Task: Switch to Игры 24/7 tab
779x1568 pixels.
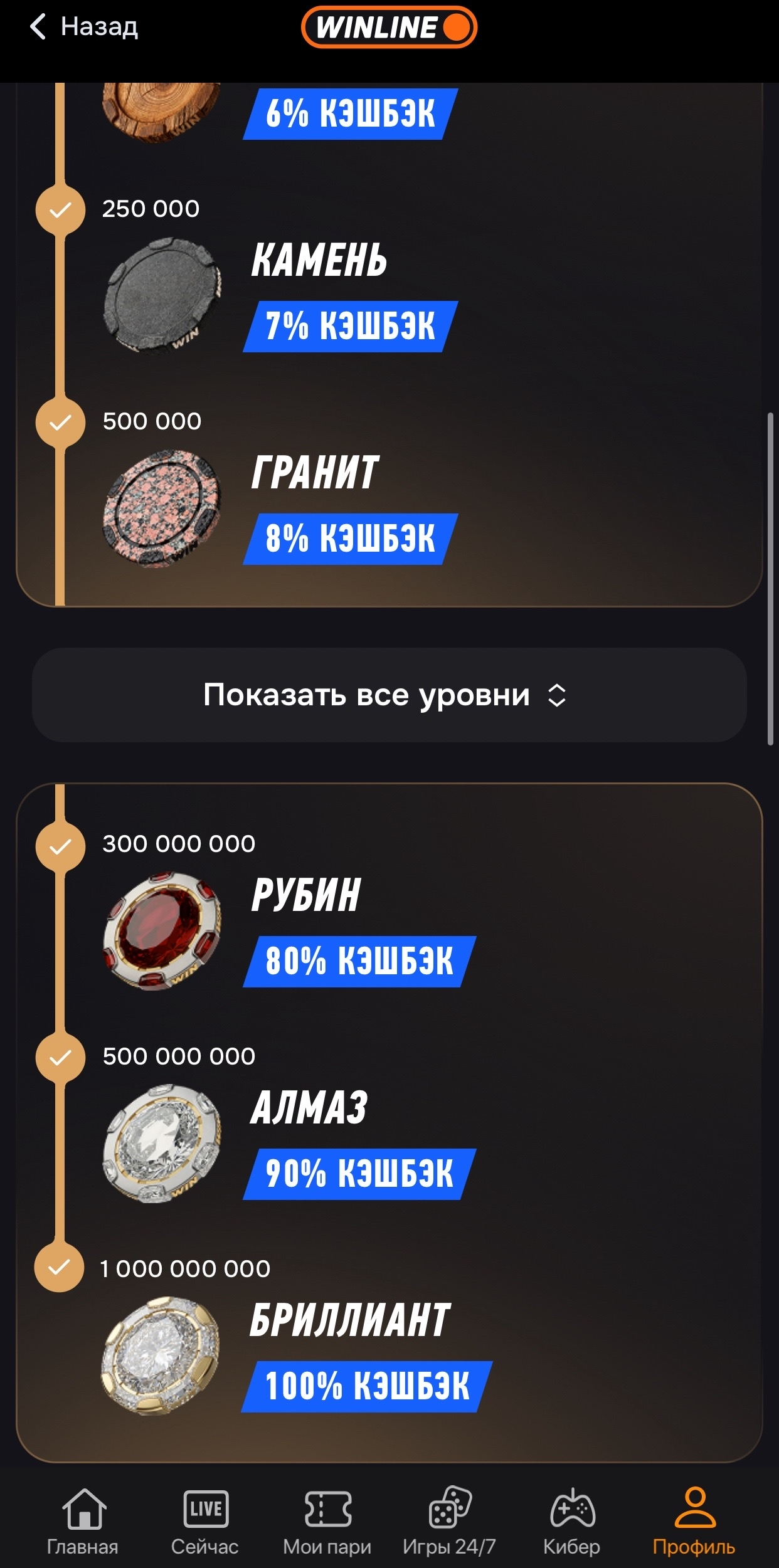Action: 449,1520
